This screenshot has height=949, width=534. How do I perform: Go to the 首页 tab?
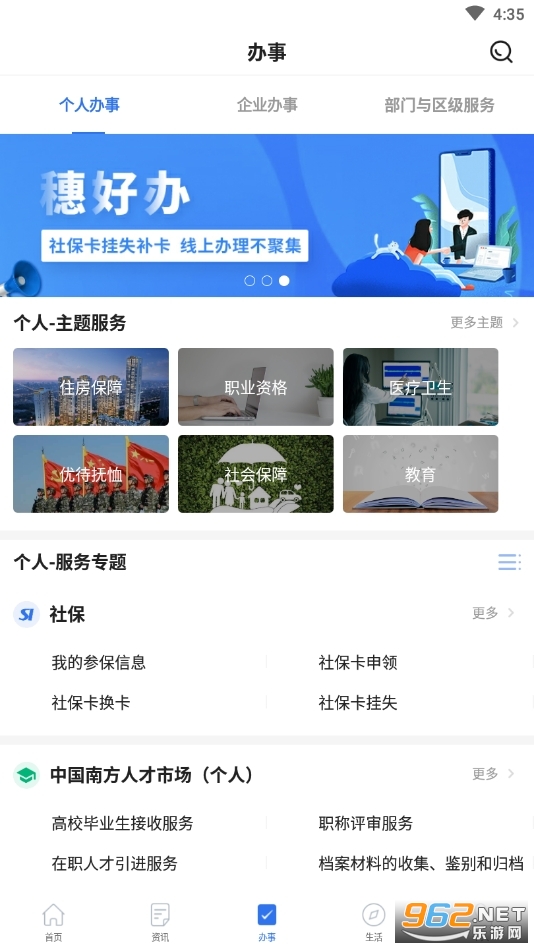click(53, 922)
